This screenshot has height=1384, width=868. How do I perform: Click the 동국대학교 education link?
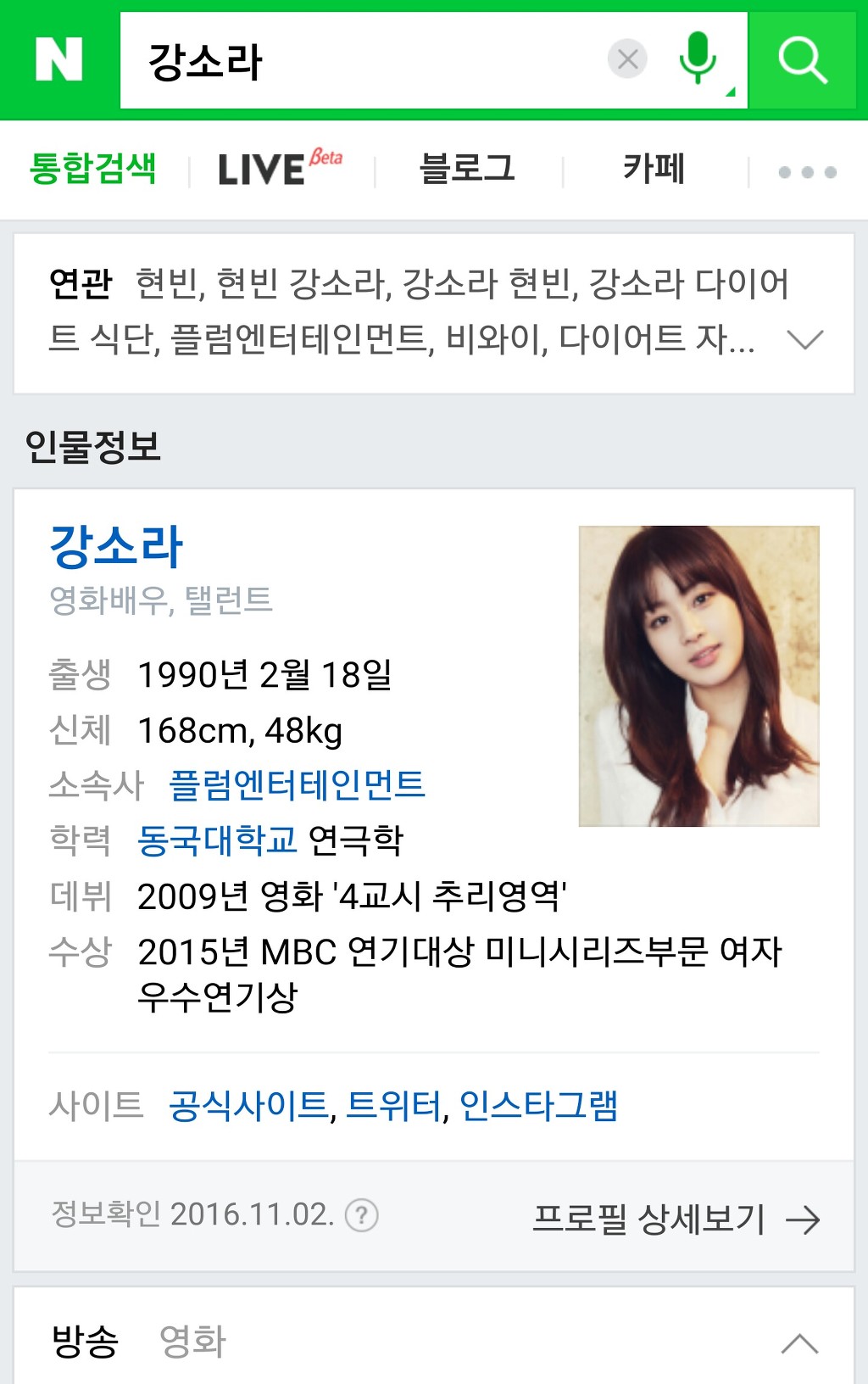coord(215,841)
